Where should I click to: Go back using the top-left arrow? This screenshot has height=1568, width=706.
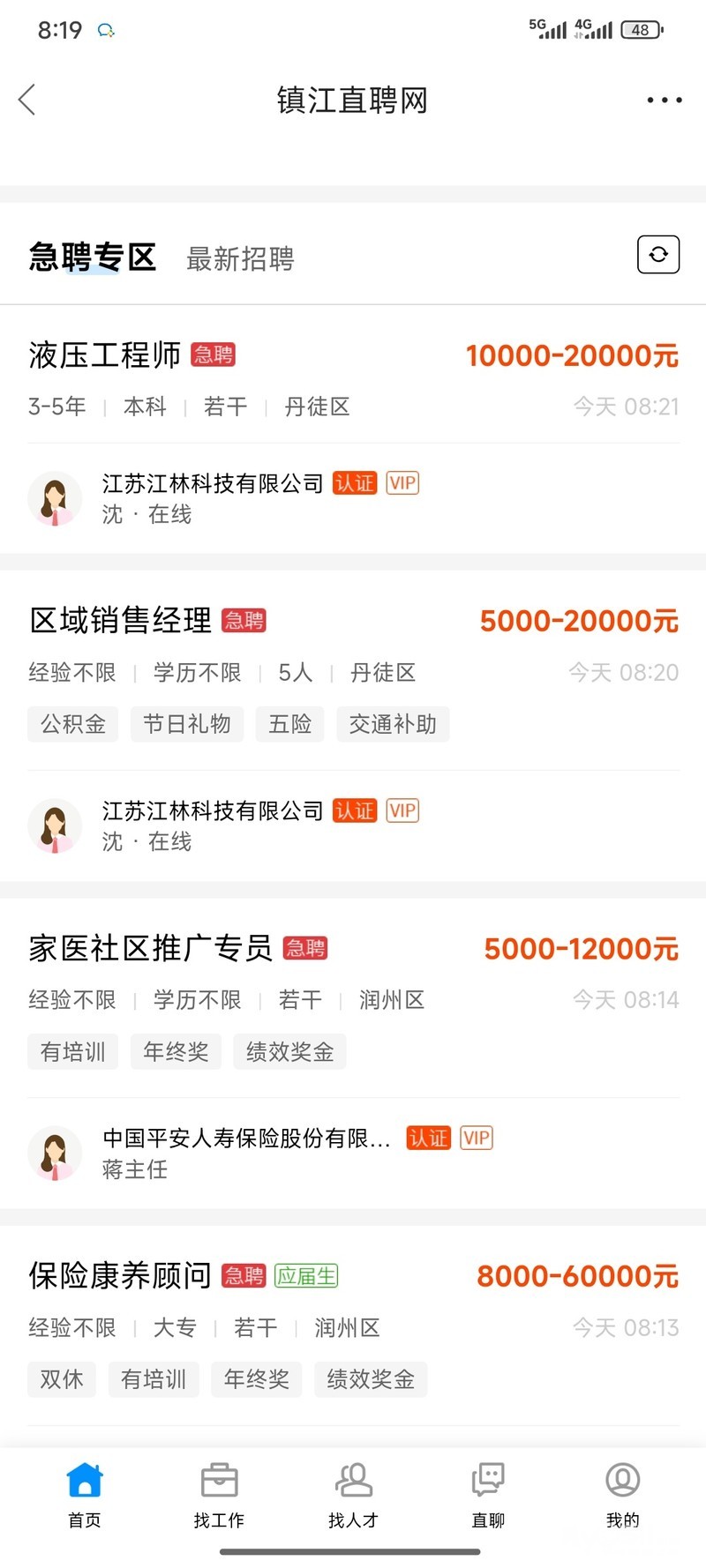click(x=27, y=100)
